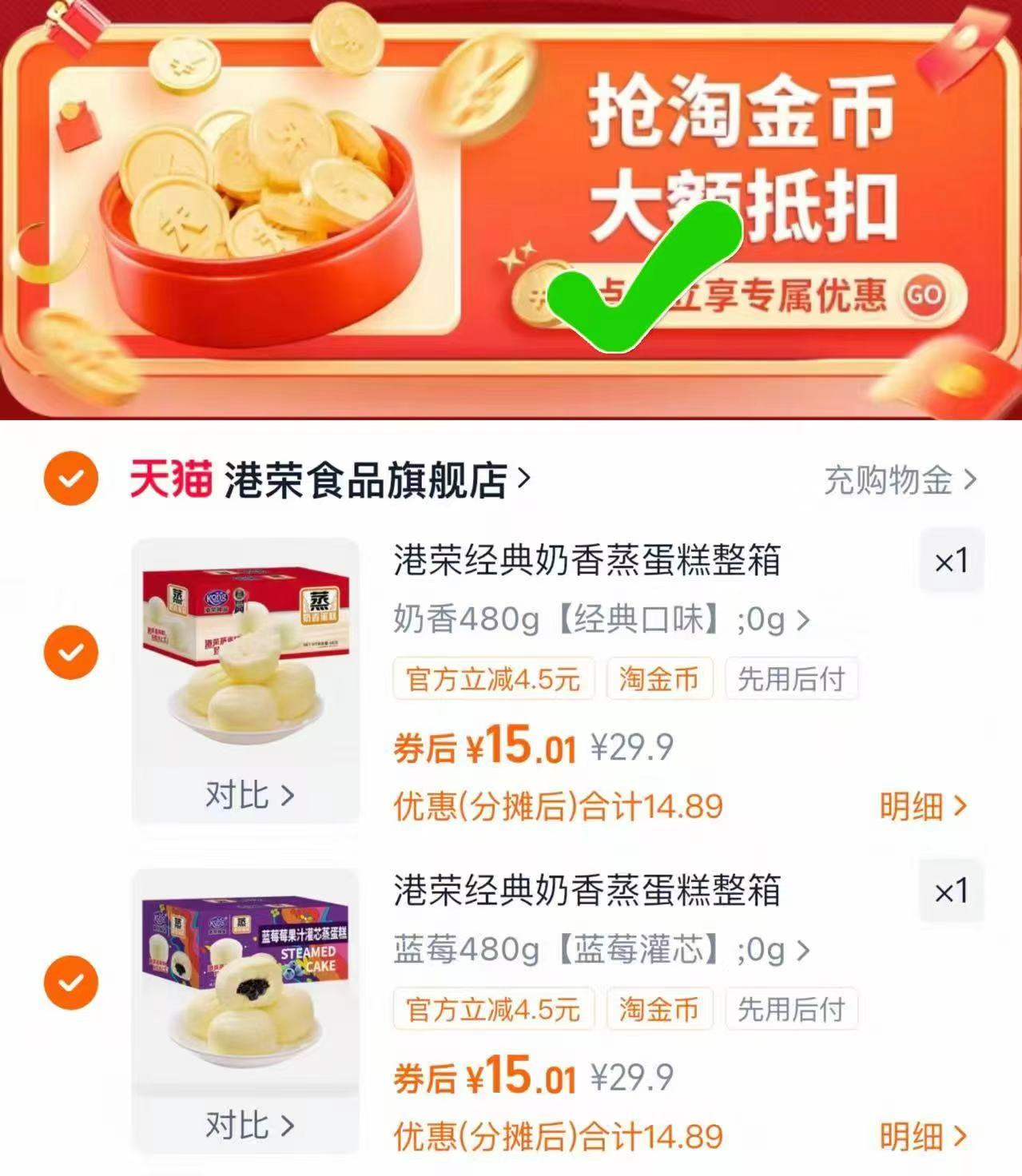This screenshot has height=1176, width=1022.
Task: Click the 先用后付 tag on blueberry cake
Action: tap(792, 1009)
